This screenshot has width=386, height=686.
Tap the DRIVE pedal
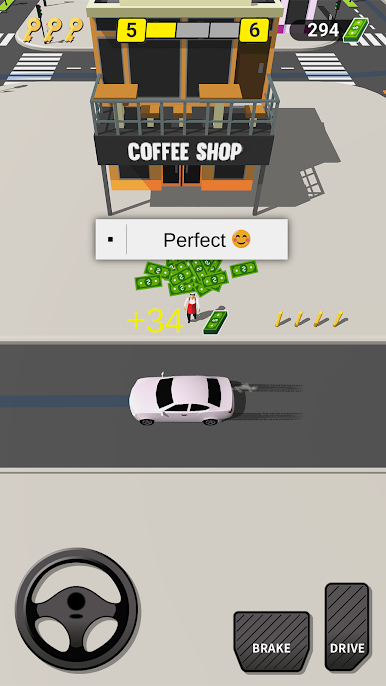pyautogui.click(x=347, y=626)
